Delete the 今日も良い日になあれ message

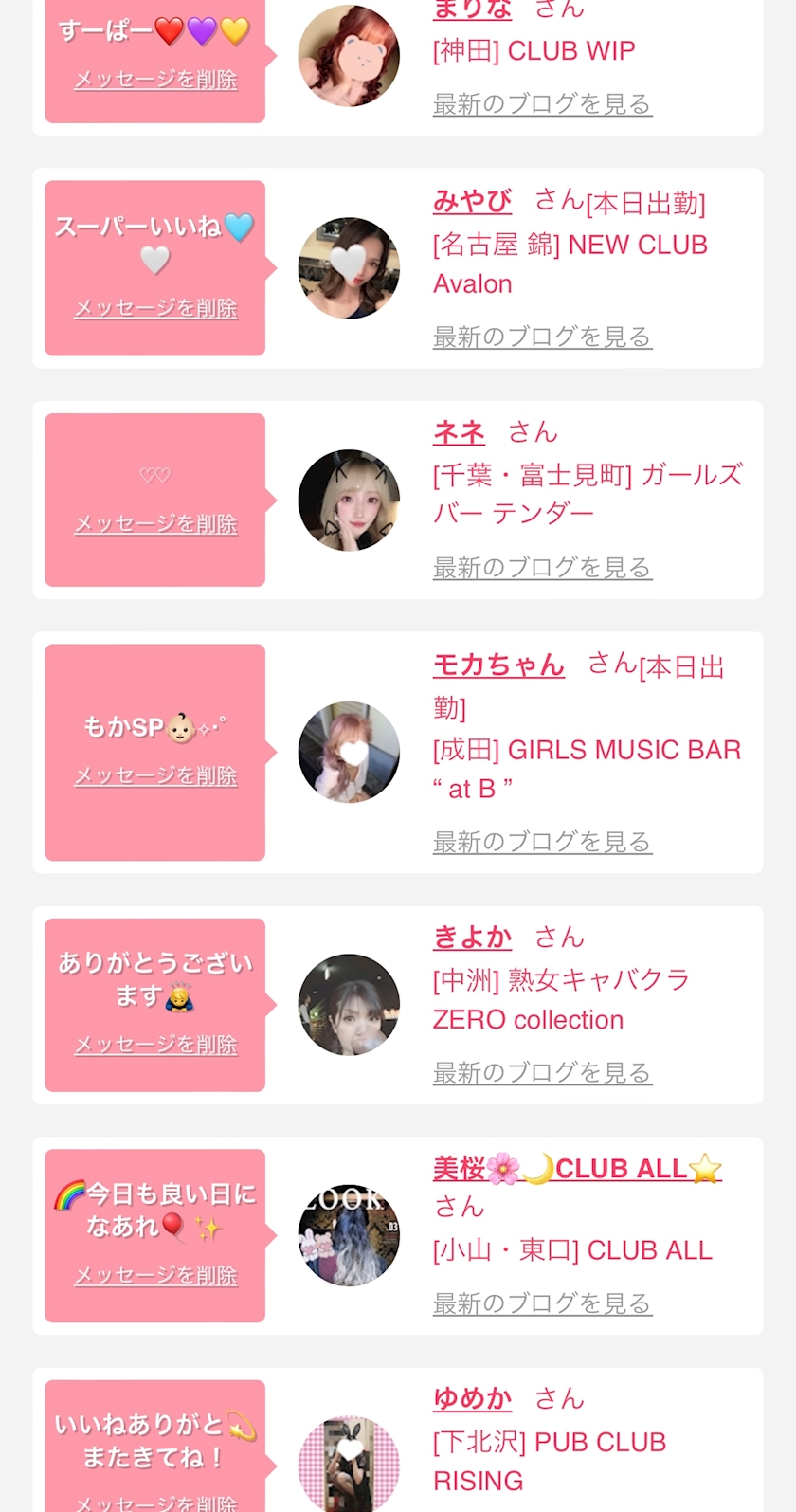pos(155,1276)
